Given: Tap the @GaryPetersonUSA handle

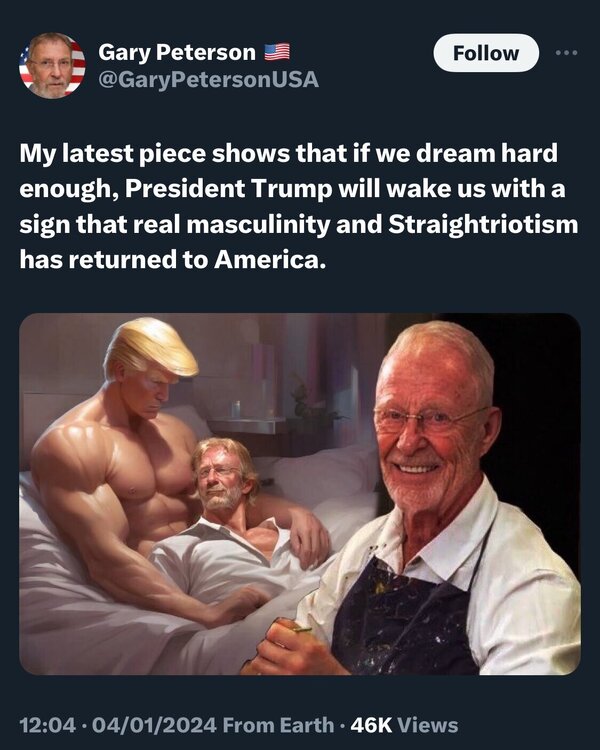Looking at the screenshot, I should (x=208, y=79).
